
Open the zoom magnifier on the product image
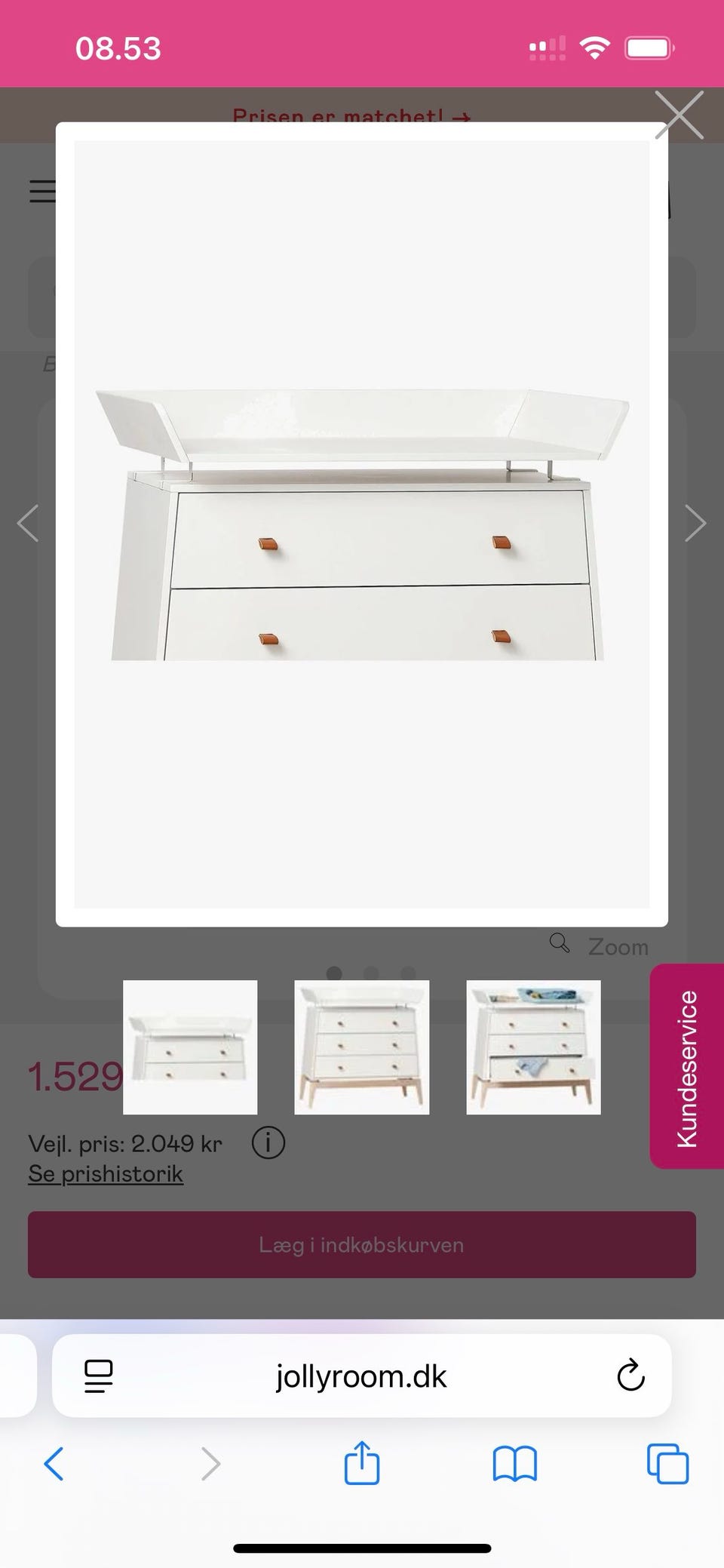tap(560, 943)
